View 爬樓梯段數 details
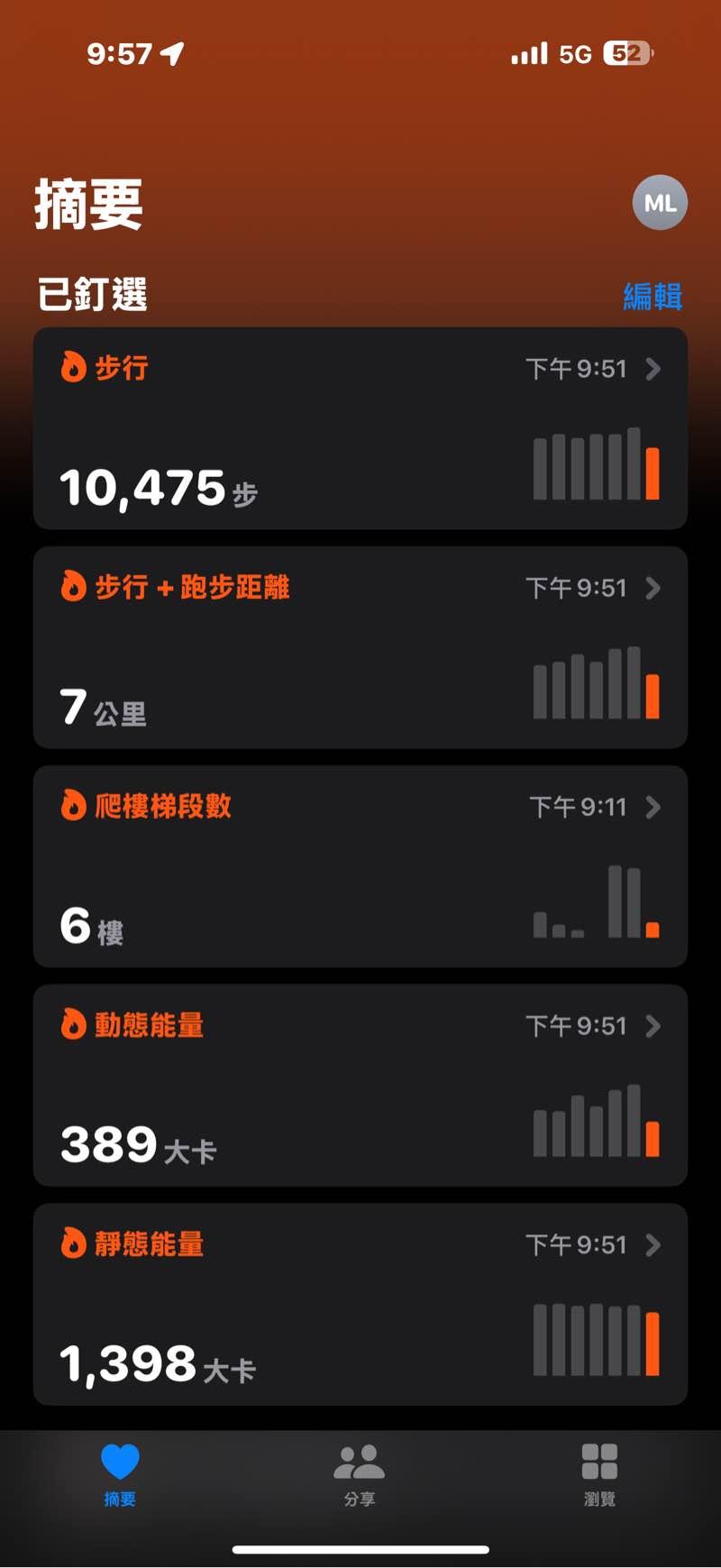721x1568 pixels. [x=360, y=867]
